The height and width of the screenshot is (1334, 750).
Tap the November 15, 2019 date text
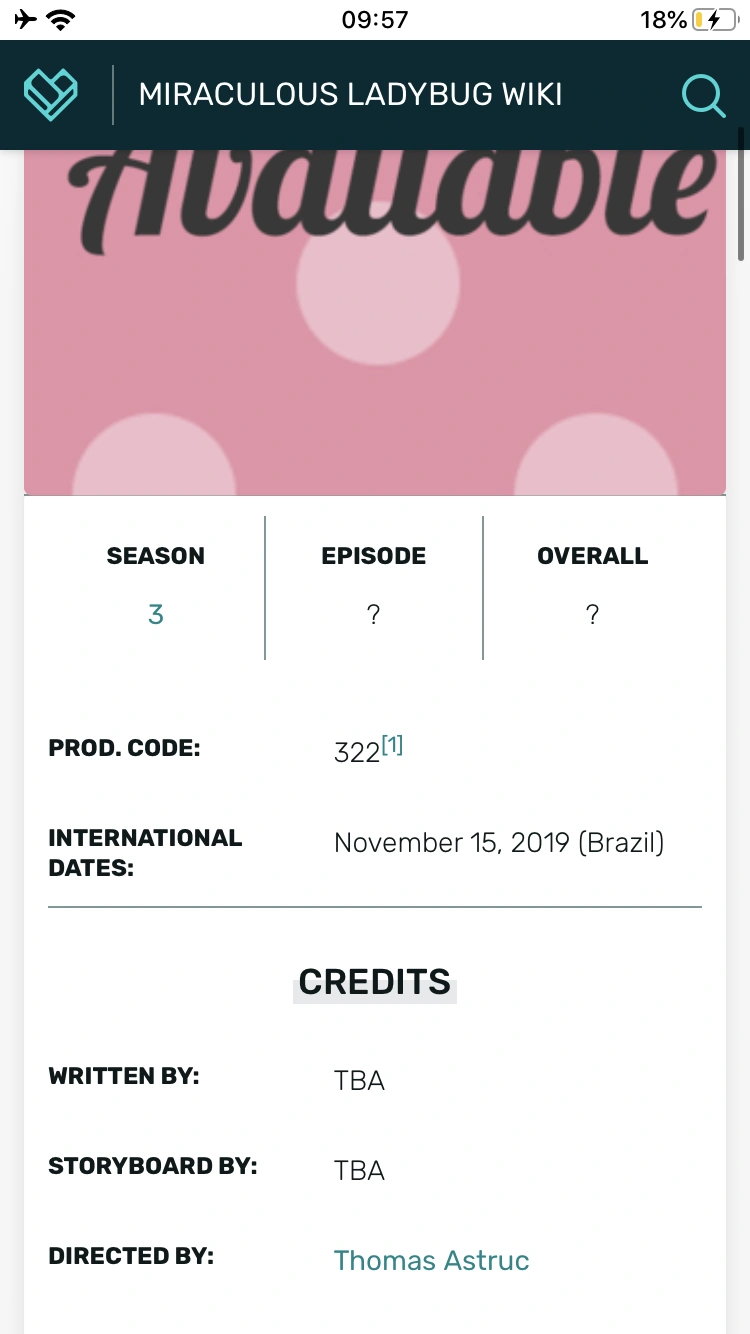pos(498,842)
